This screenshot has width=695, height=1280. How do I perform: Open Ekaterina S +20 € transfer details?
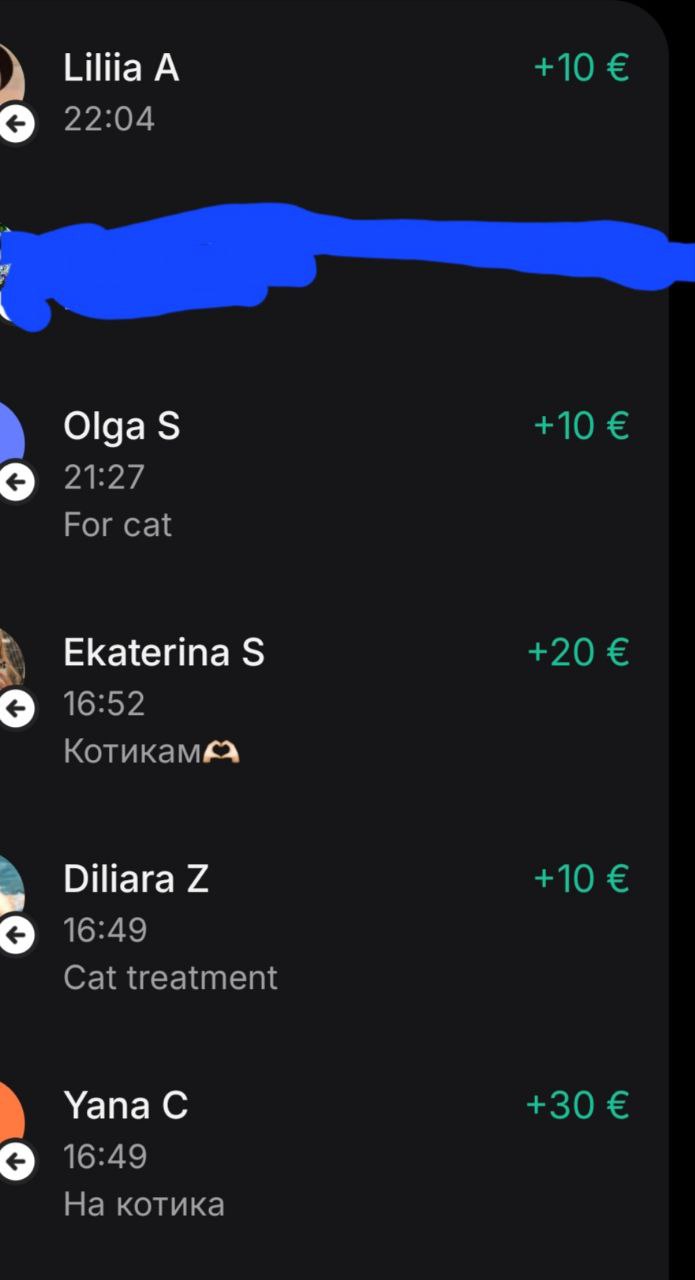(330, 702)
